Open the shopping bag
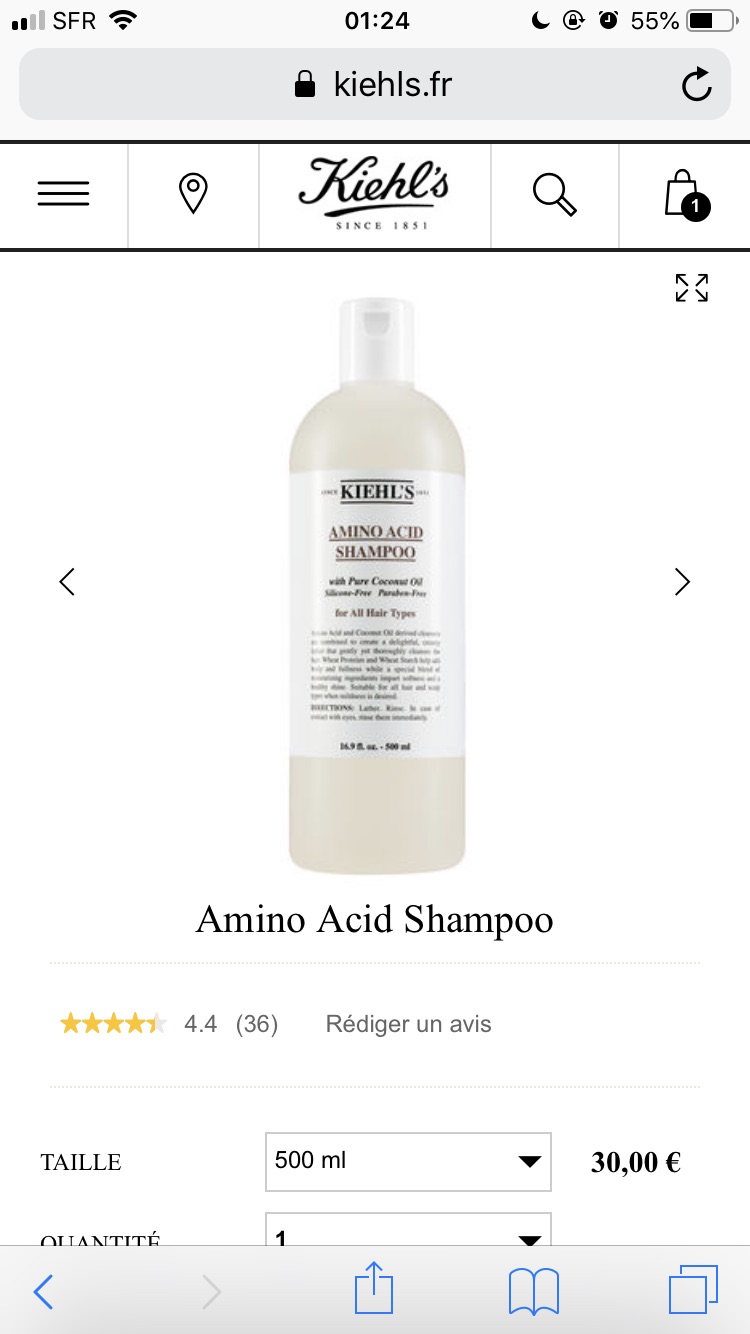 686,194
